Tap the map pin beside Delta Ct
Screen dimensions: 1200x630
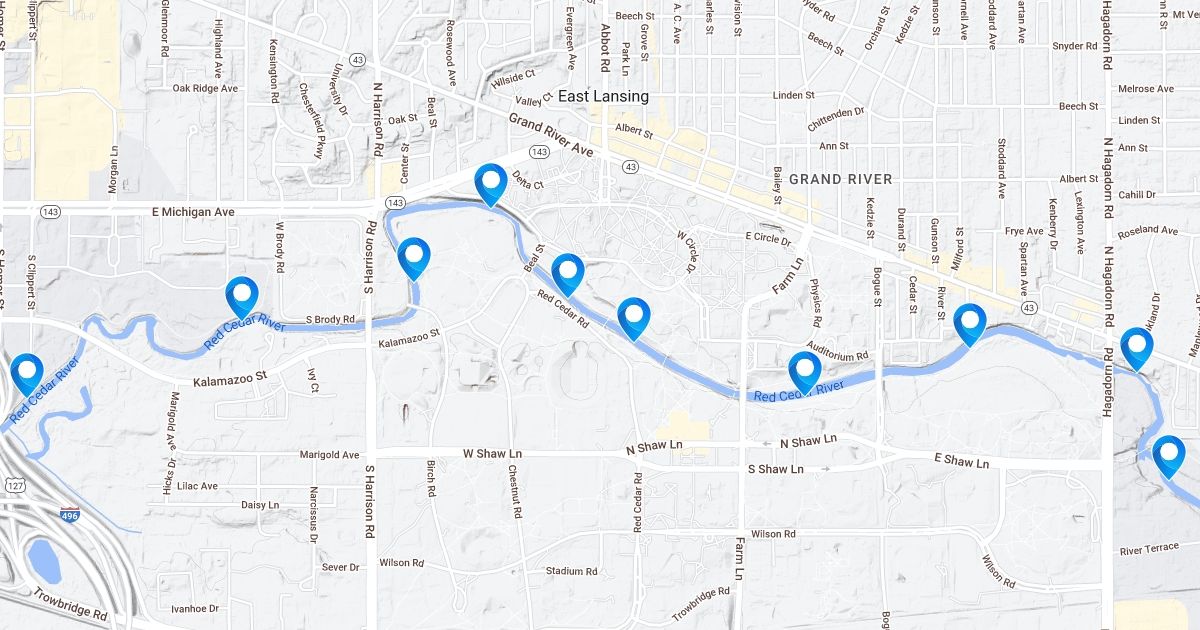tap(491, 183)
